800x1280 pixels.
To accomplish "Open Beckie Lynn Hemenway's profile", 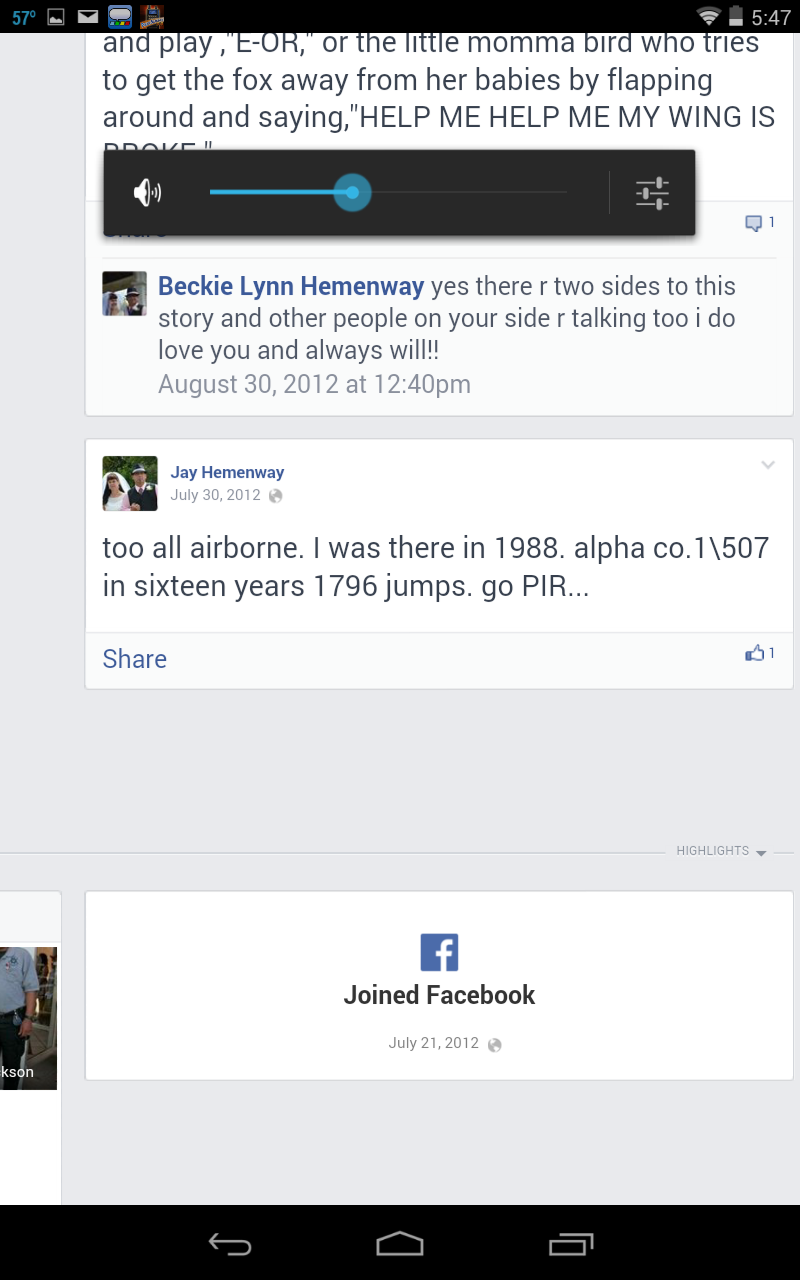I will (x=291, y=286).
